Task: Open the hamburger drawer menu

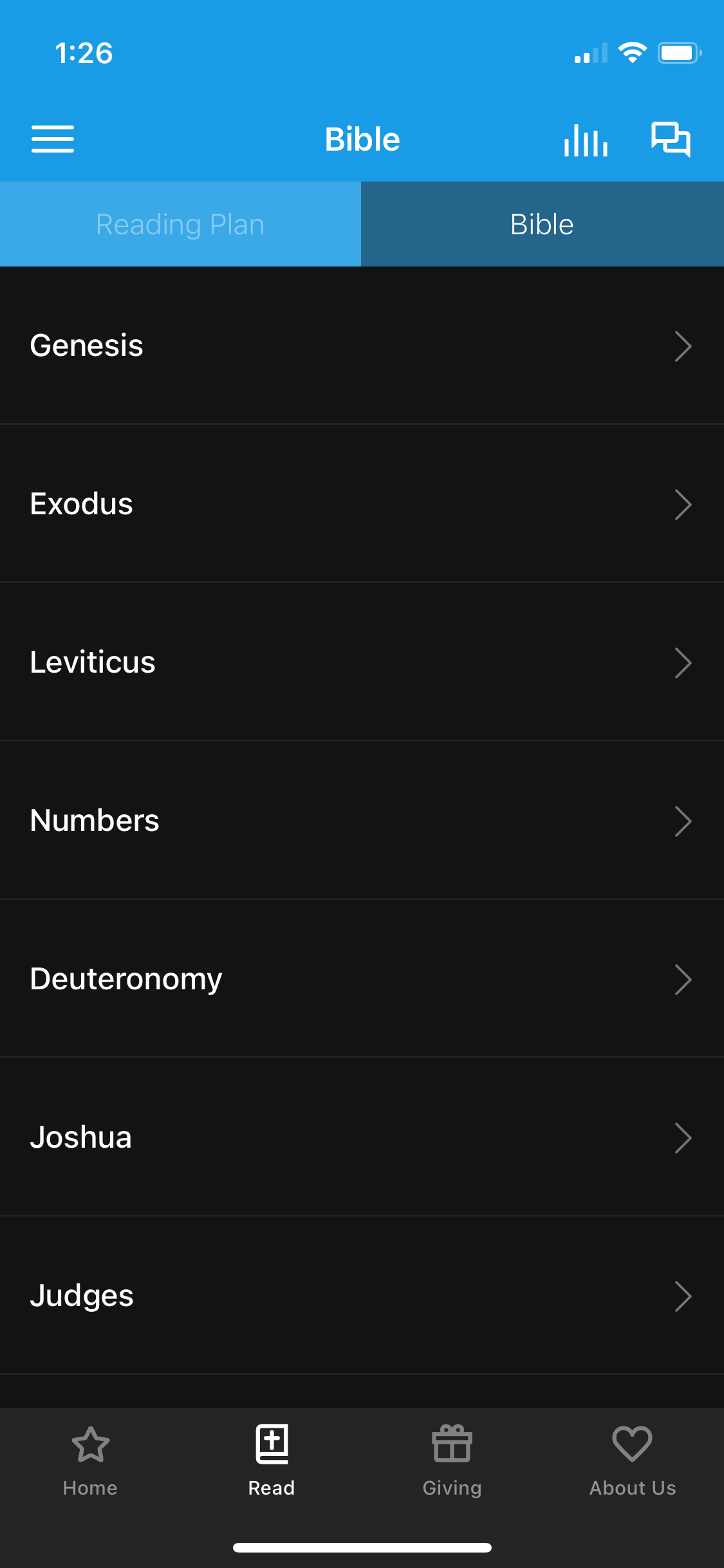Action: pyautogui.click(x=53, y=139)
